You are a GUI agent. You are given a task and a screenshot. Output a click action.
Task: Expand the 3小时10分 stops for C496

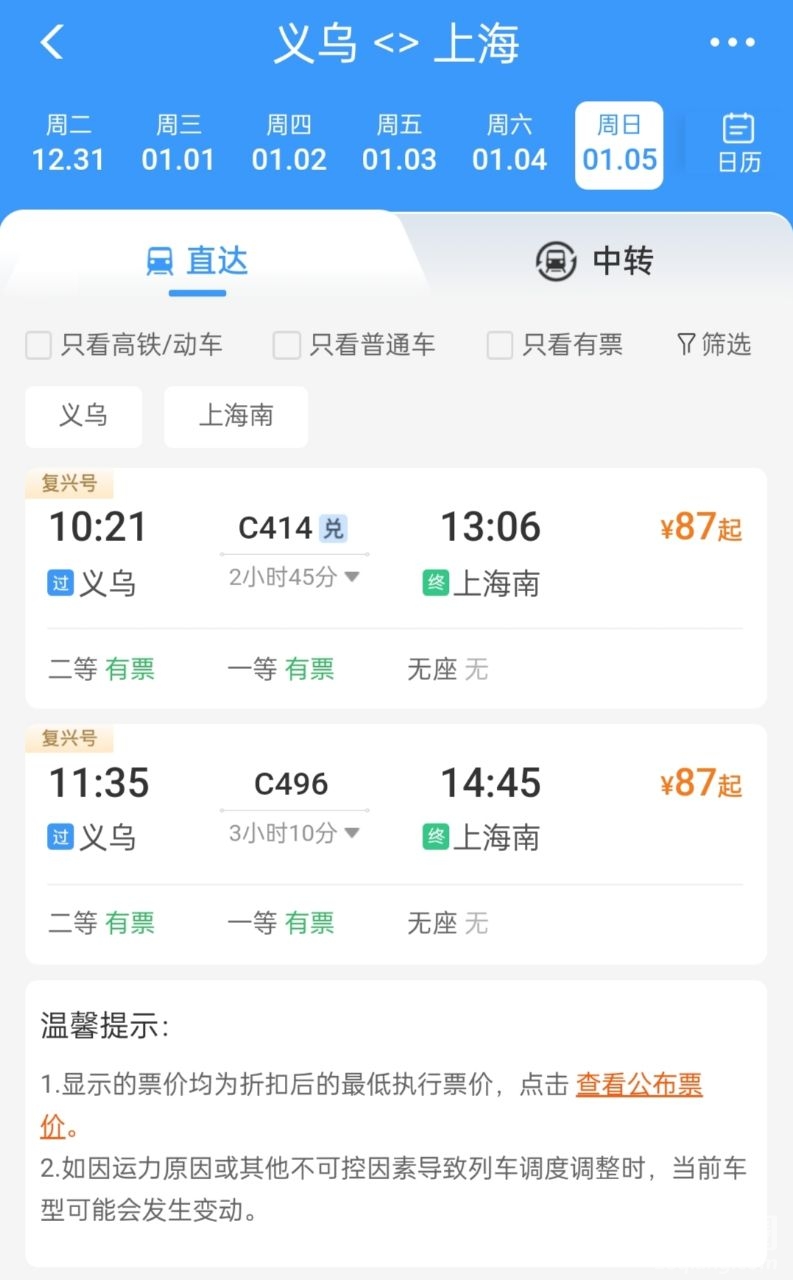(294, 833)
